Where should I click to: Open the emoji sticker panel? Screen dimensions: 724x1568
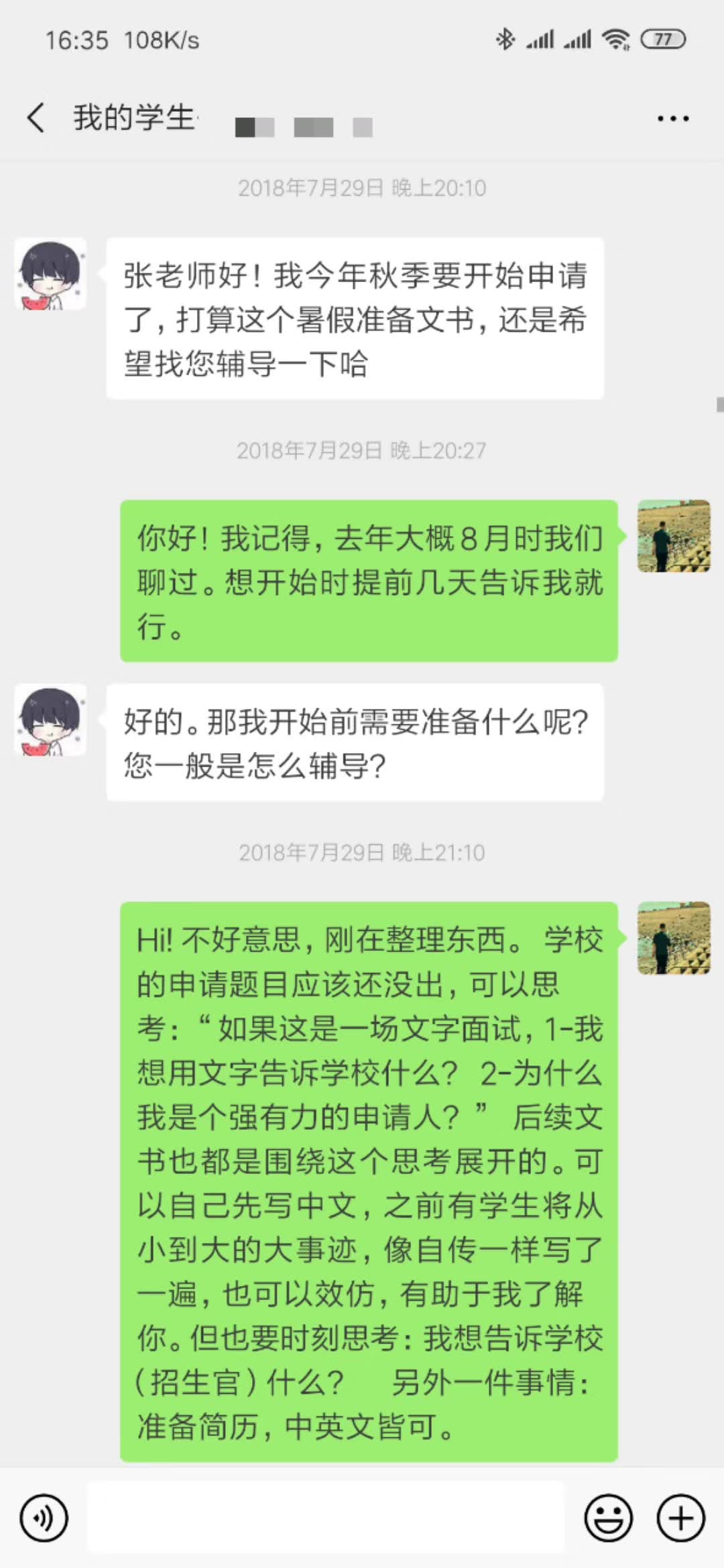tap(608, 1518)
